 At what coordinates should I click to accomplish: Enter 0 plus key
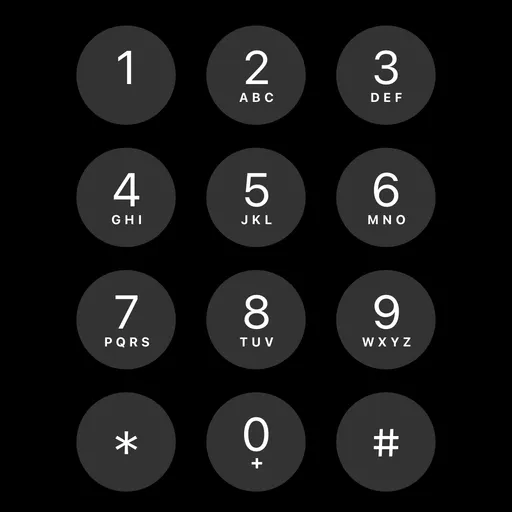pyautogui.click(x=256, y=442)
